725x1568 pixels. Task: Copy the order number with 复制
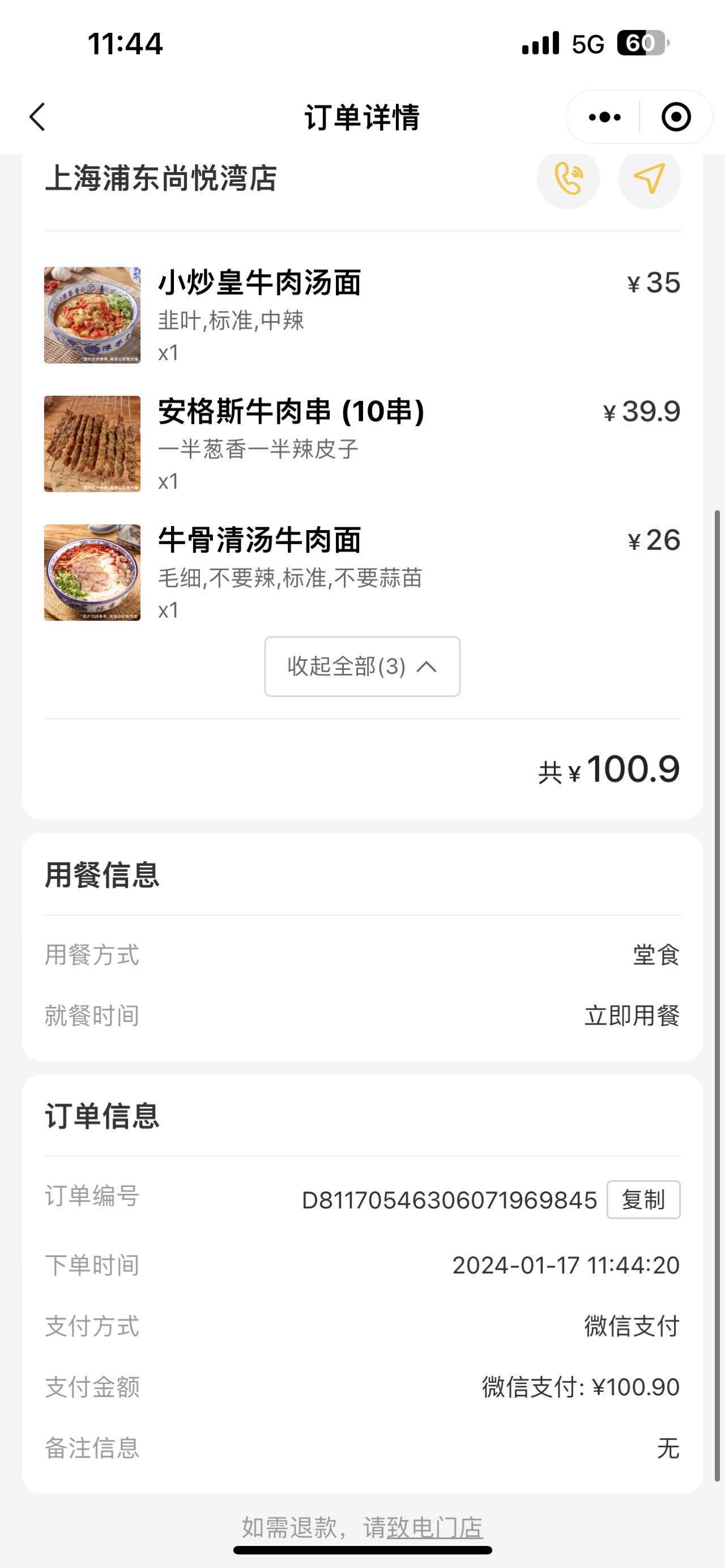pos(643,1200)
